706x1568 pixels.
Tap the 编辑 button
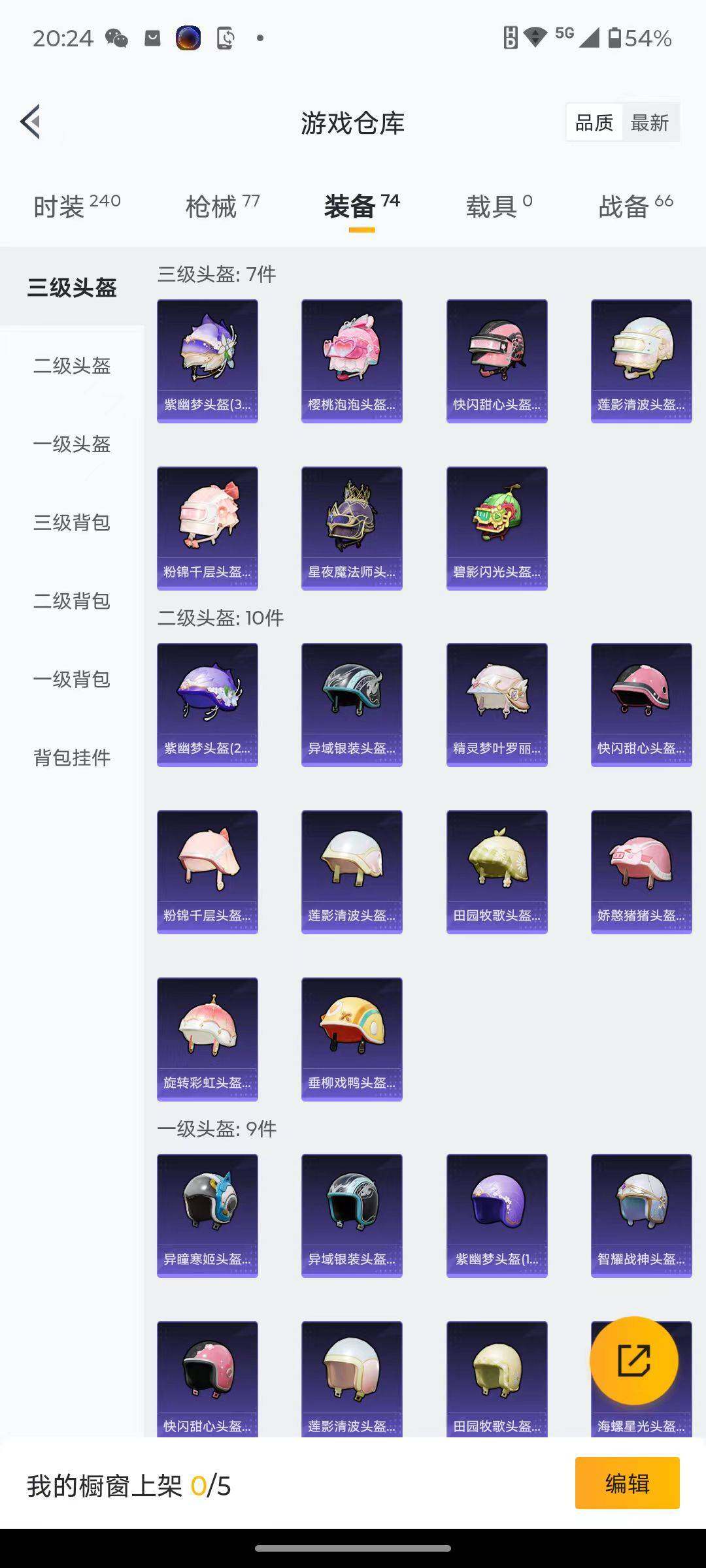click(x=627, y=1484)
